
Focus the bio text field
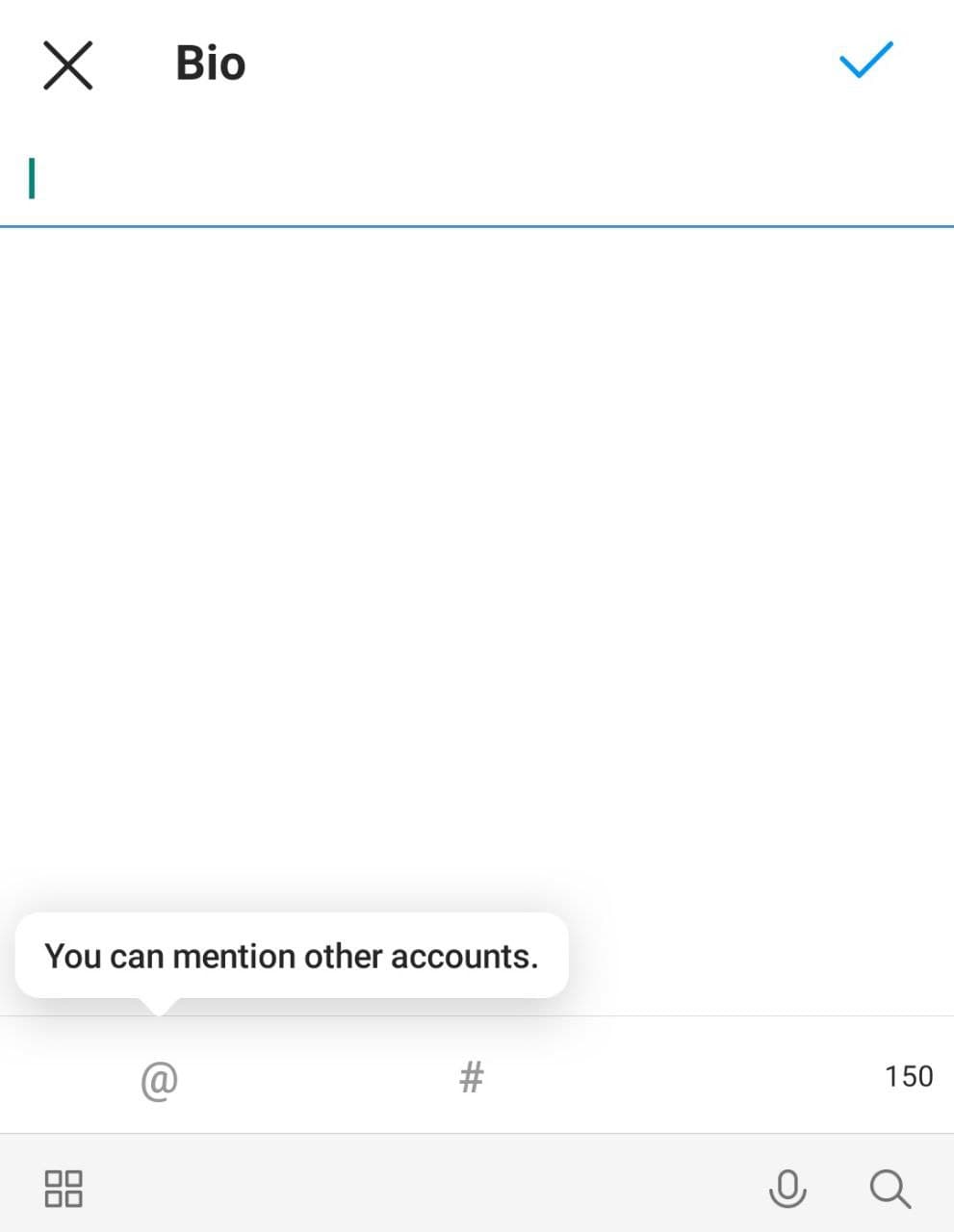click(x=477, y=179)
